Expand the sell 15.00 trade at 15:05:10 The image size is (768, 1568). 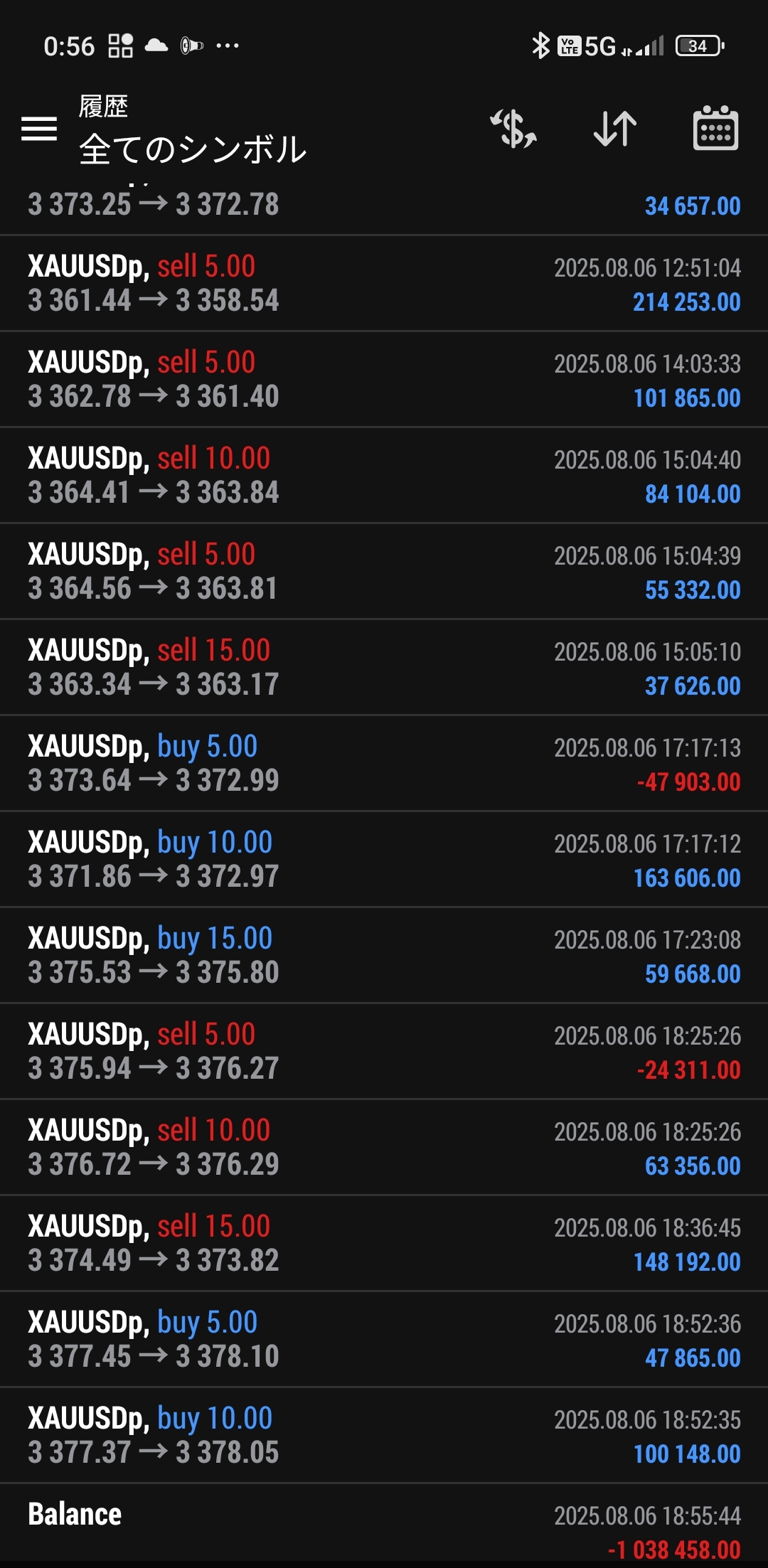coord(384,668)
